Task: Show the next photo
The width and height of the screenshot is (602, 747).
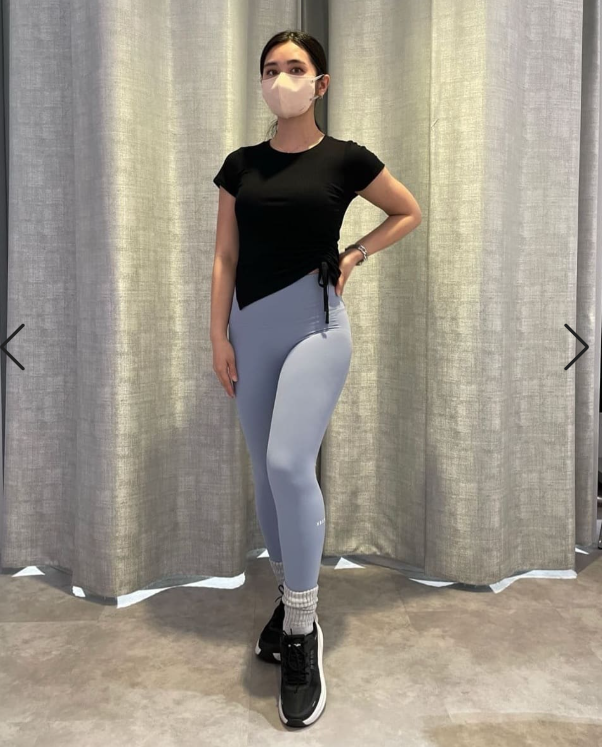Action: coord(576,347)
